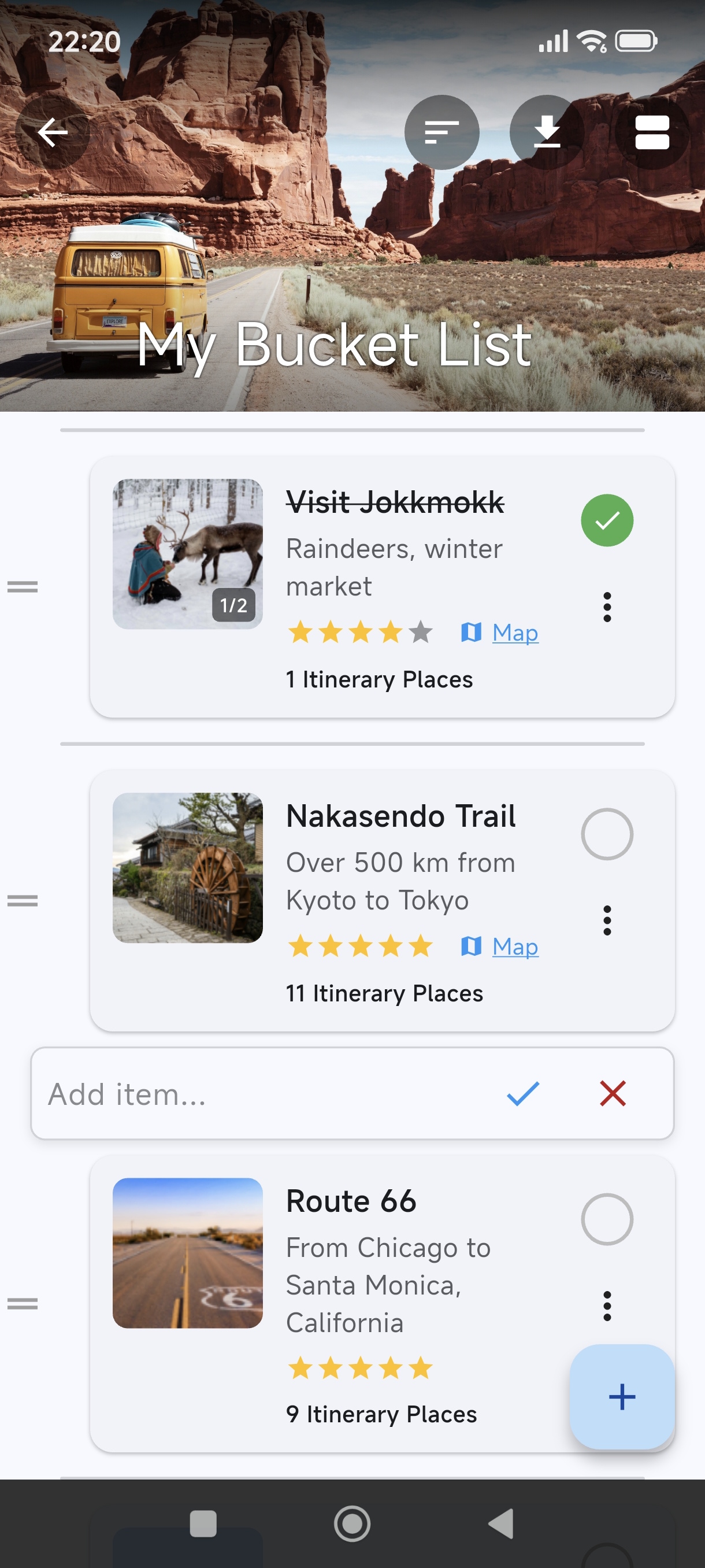Screen dimensions: 705x1568
Task: Tap 11 Itinerary Places under Nakasendo Trail
Action: [x=384, y=993]
